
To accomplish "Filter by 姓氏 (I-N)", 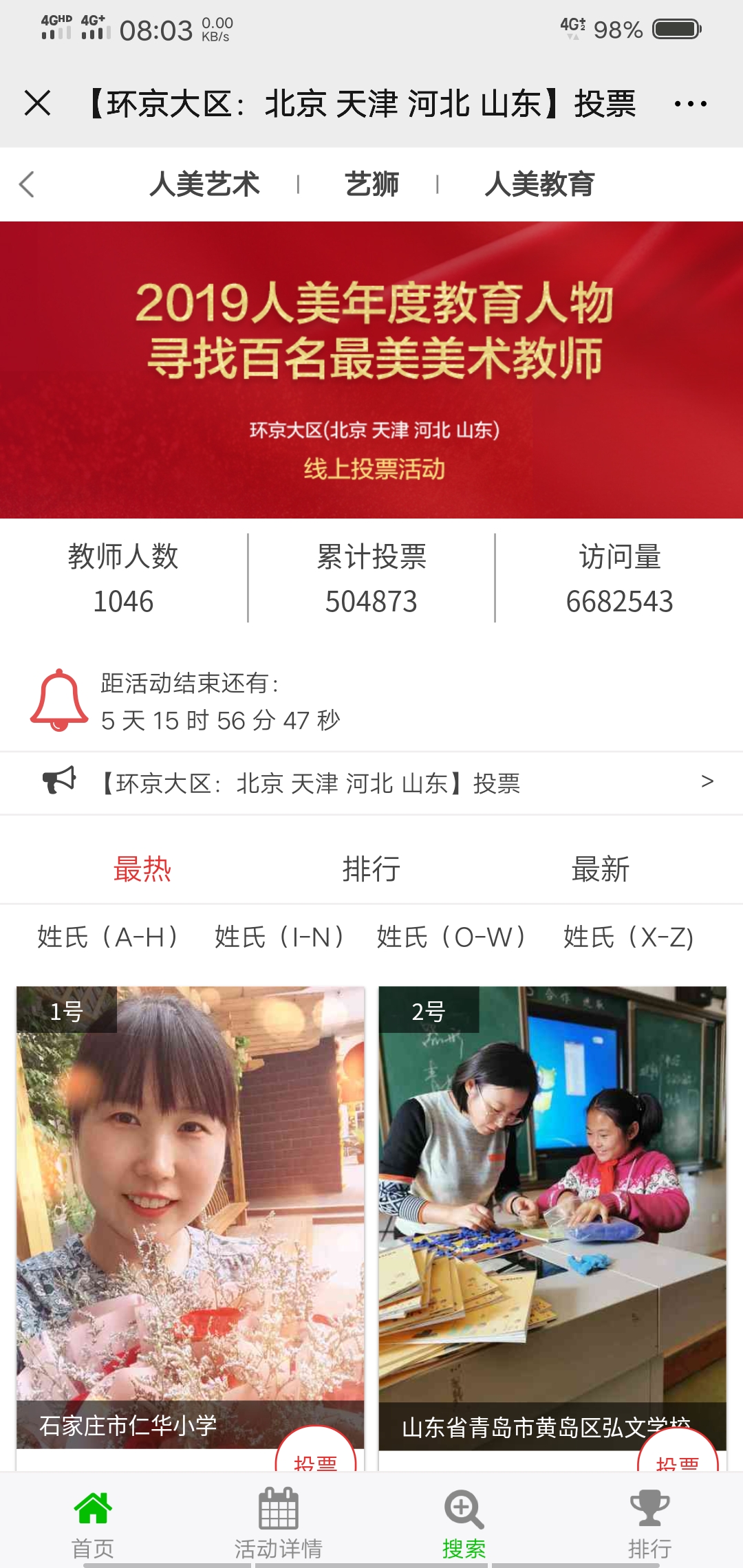I will pyautogui.click(x=279, y=937).
